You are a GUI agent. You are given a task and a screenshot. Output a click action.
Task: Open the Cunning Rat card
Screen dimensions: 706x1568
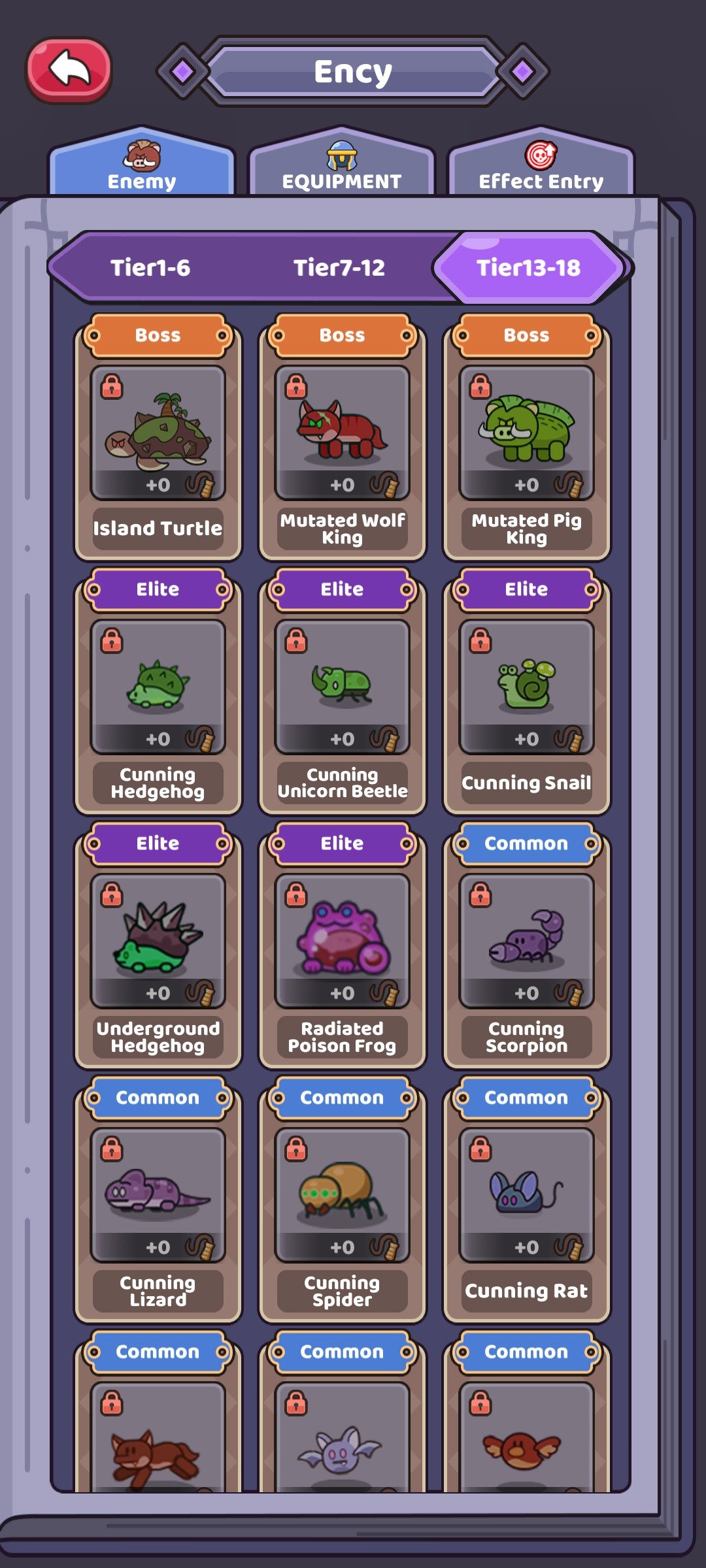click(x=526, y=1200)
